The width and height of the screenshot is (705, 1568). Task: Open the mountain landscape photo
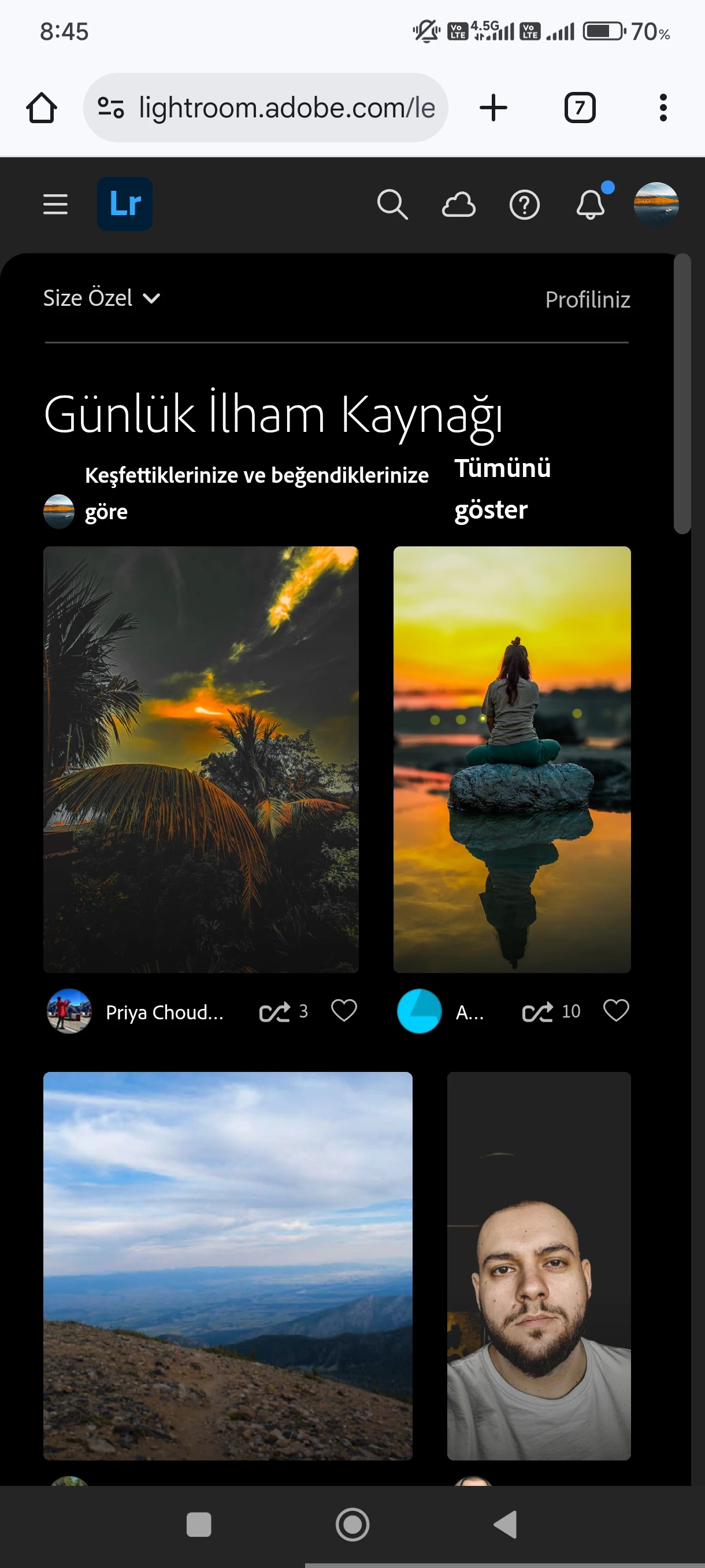coord(228,1265)
